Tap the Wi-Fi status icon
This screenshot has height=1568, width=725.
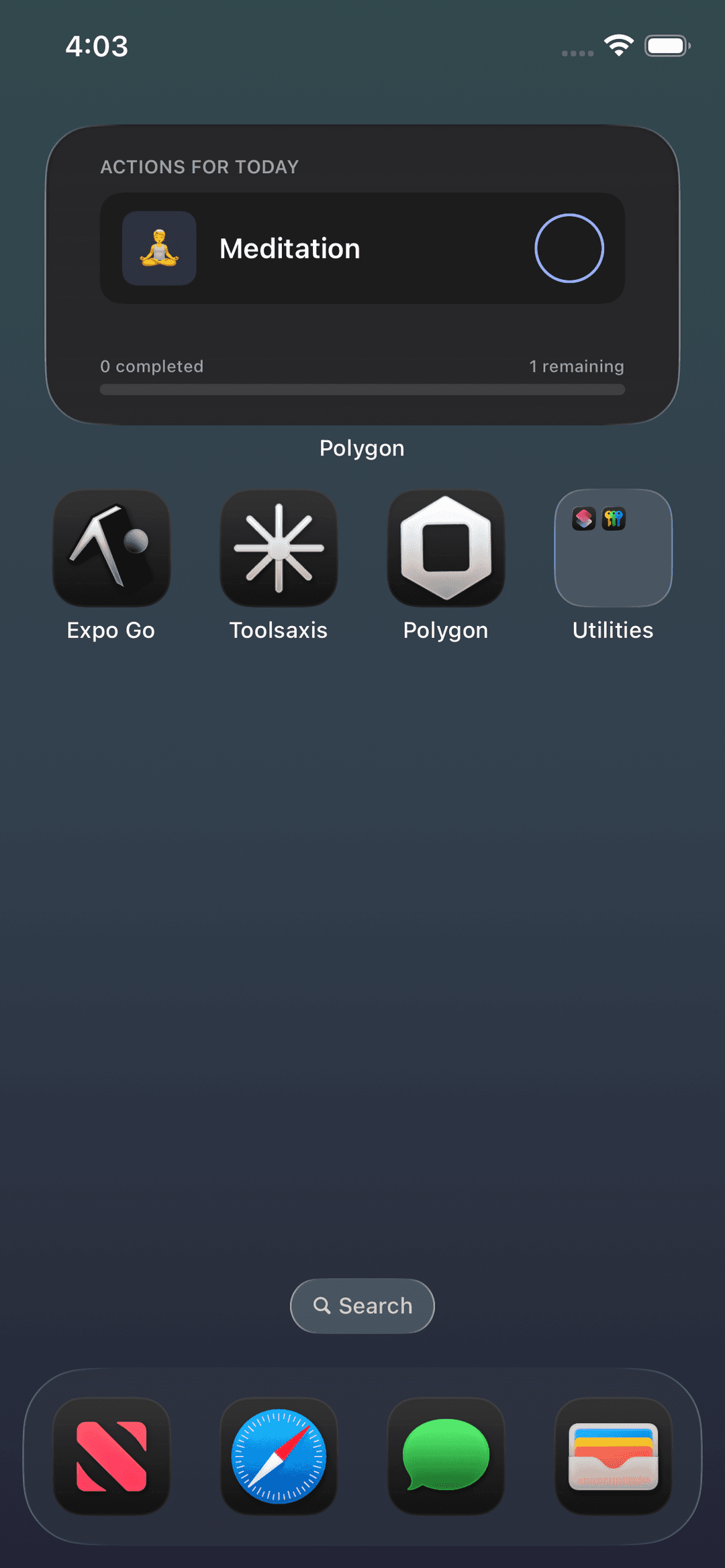(x=618, y=44)
